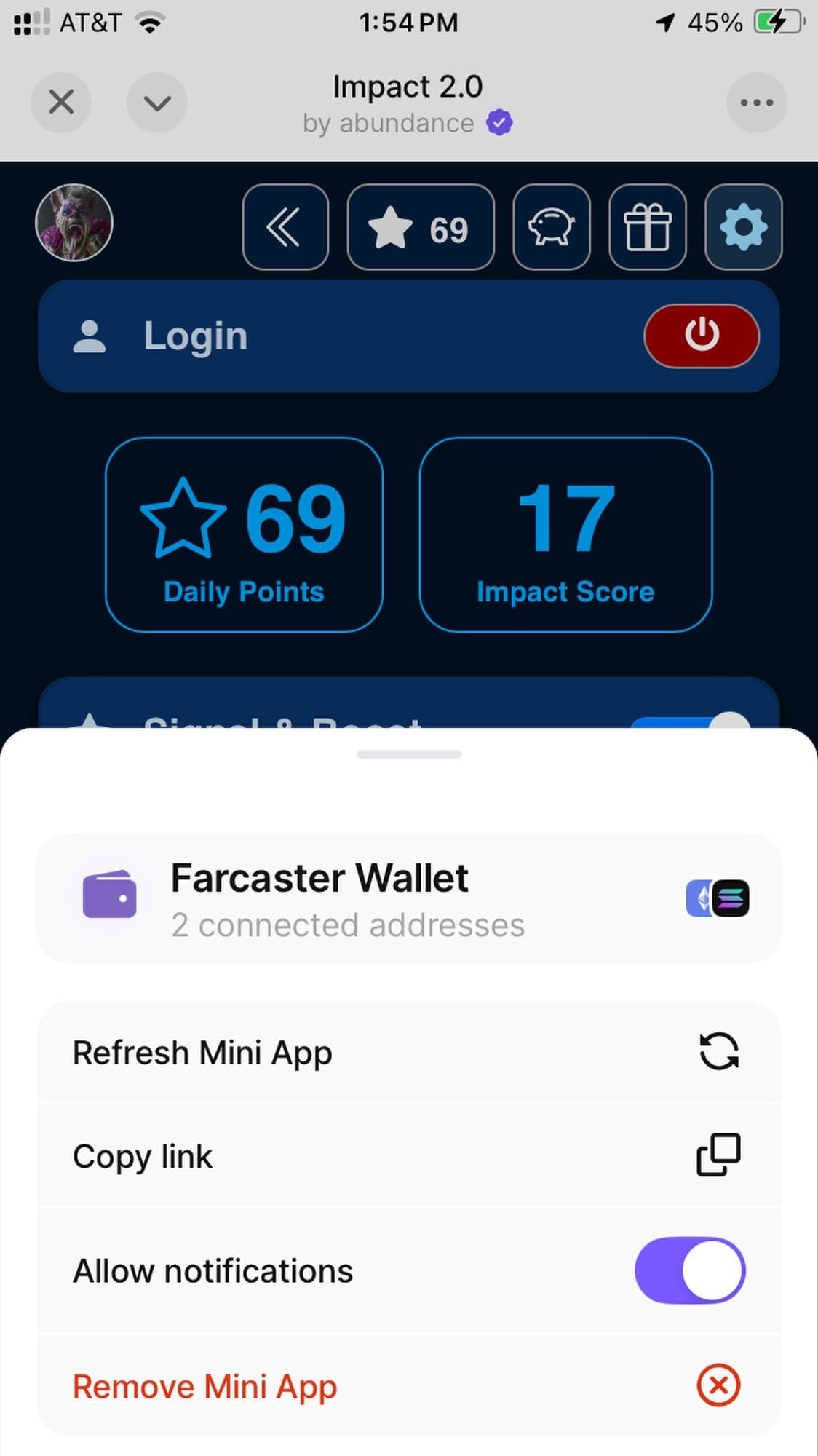
Task: Copy the mini app link
Action: coord(409,1156)
